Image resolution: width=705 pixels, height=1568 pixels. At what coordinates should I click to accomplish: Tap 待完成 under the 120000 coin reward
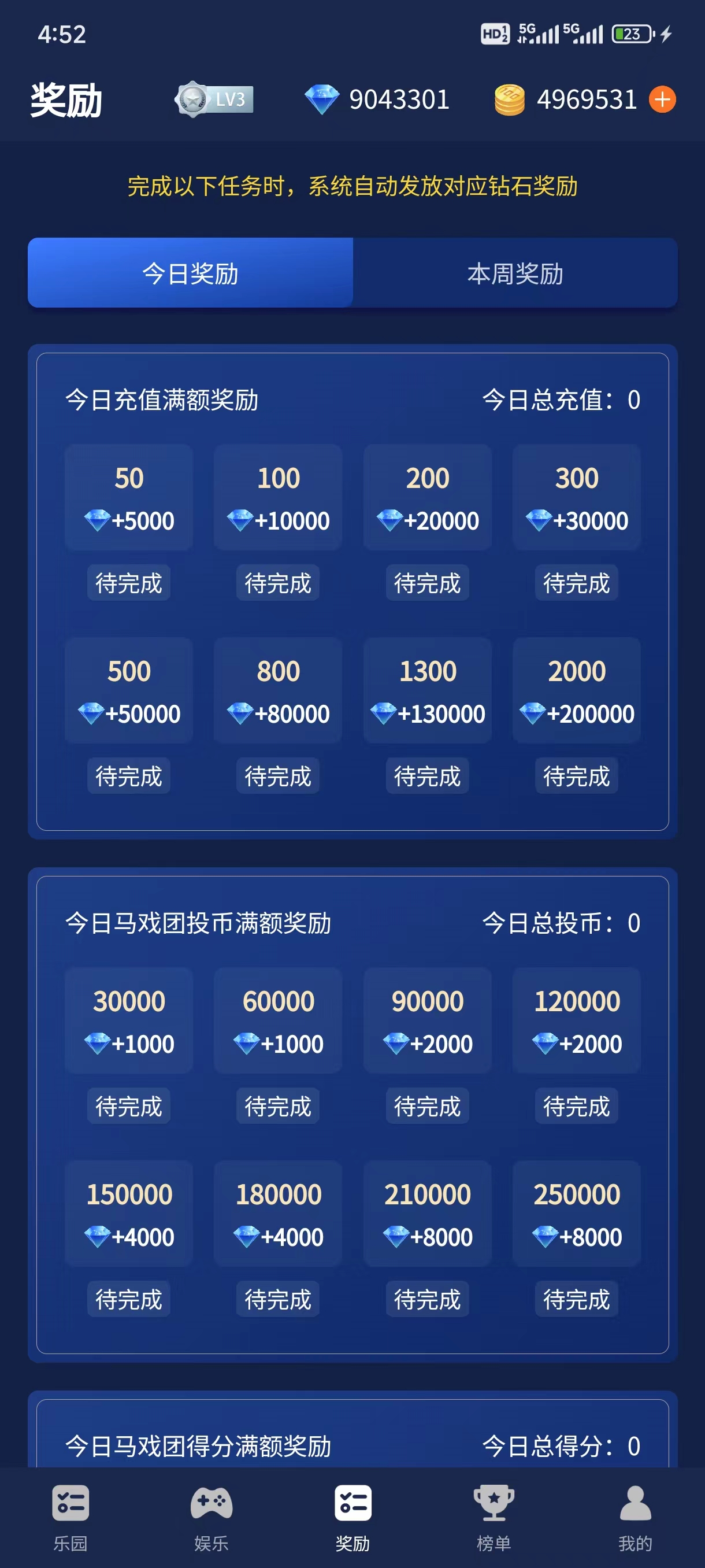pos(576,1105)
